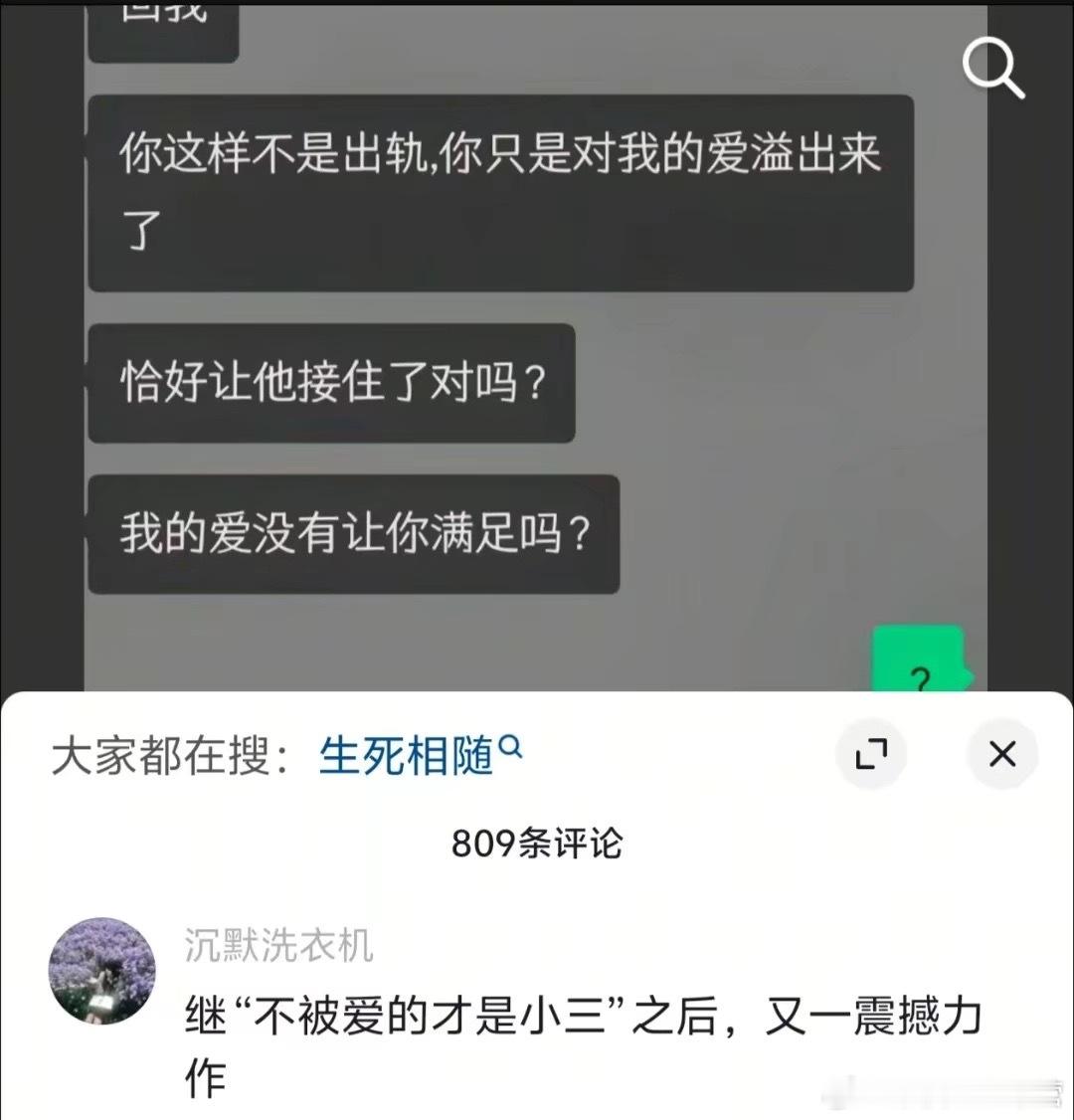This screenshot has height=1120, width=1074.
Task: Tap the fullscreen expand arrows on the comment sheet
Action: pyautogui.click(x=872, y=756)
